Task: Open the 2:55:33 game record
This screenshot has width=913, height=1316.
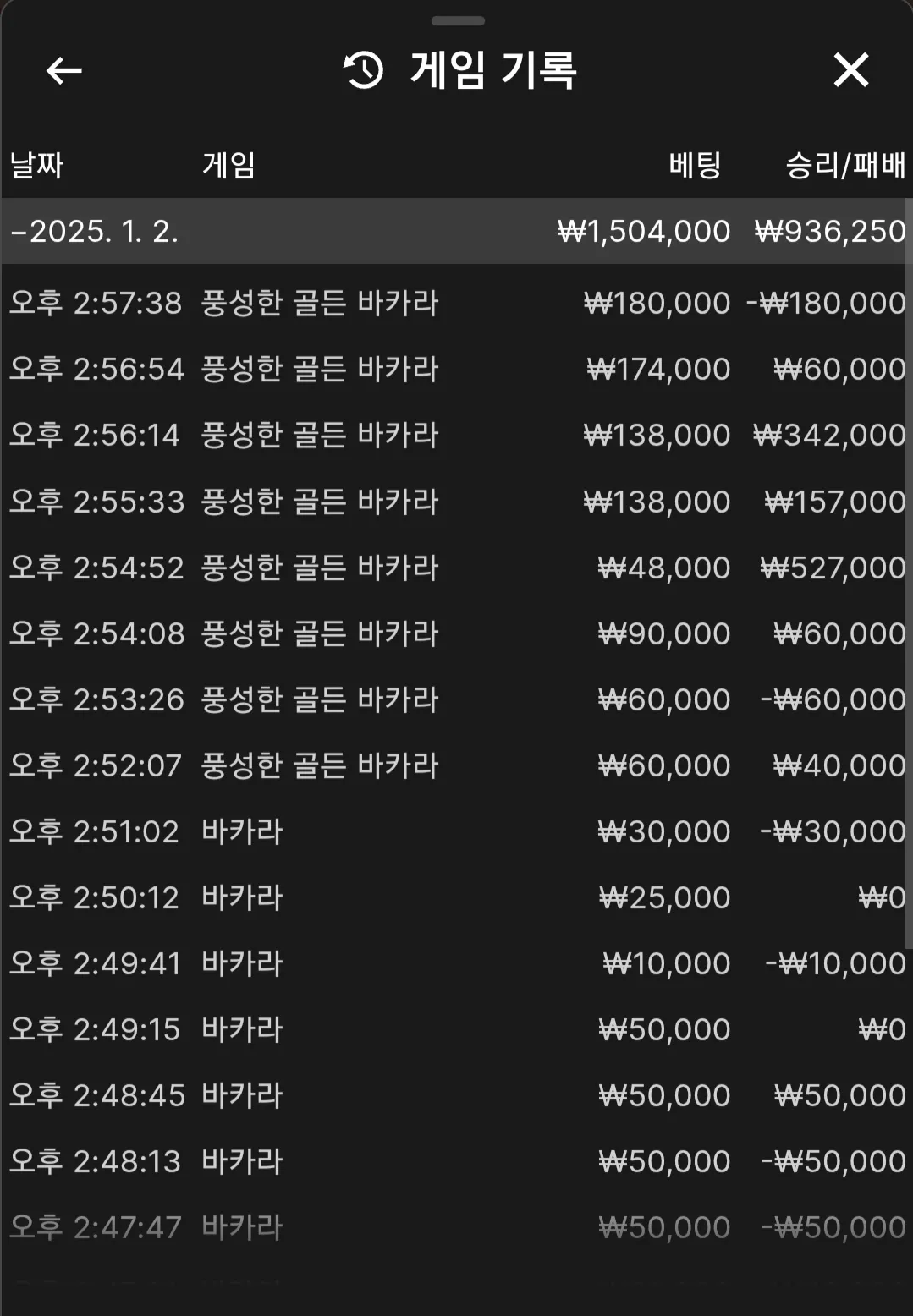Action: click(x=457, y=502)
